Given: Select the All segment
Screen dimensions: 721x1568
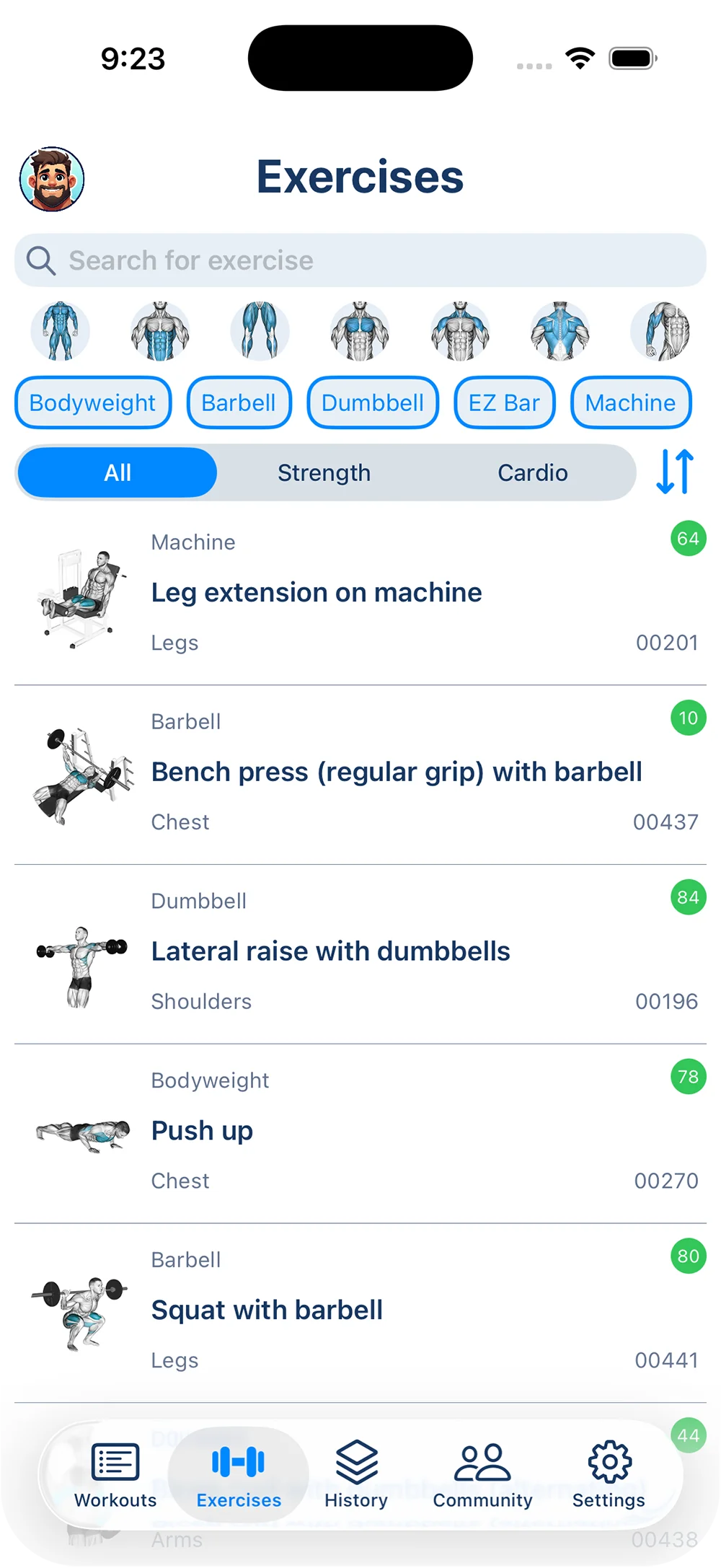Looking at the screenshot, I should 118,472.
